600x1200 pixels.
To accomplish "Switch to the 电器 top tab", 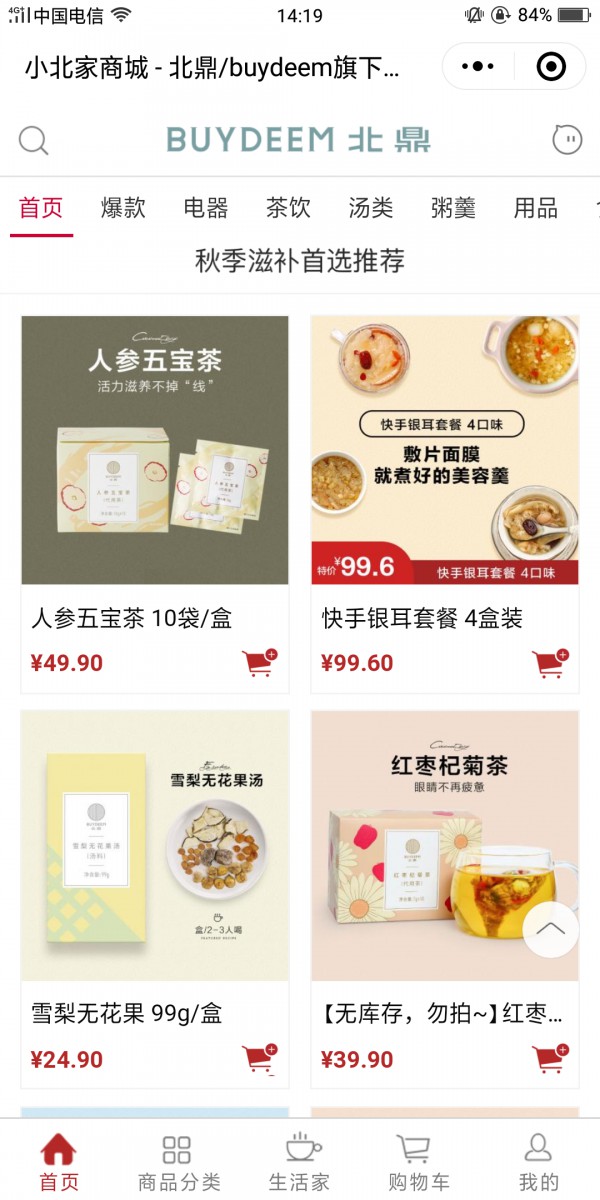I will (206, 208).
